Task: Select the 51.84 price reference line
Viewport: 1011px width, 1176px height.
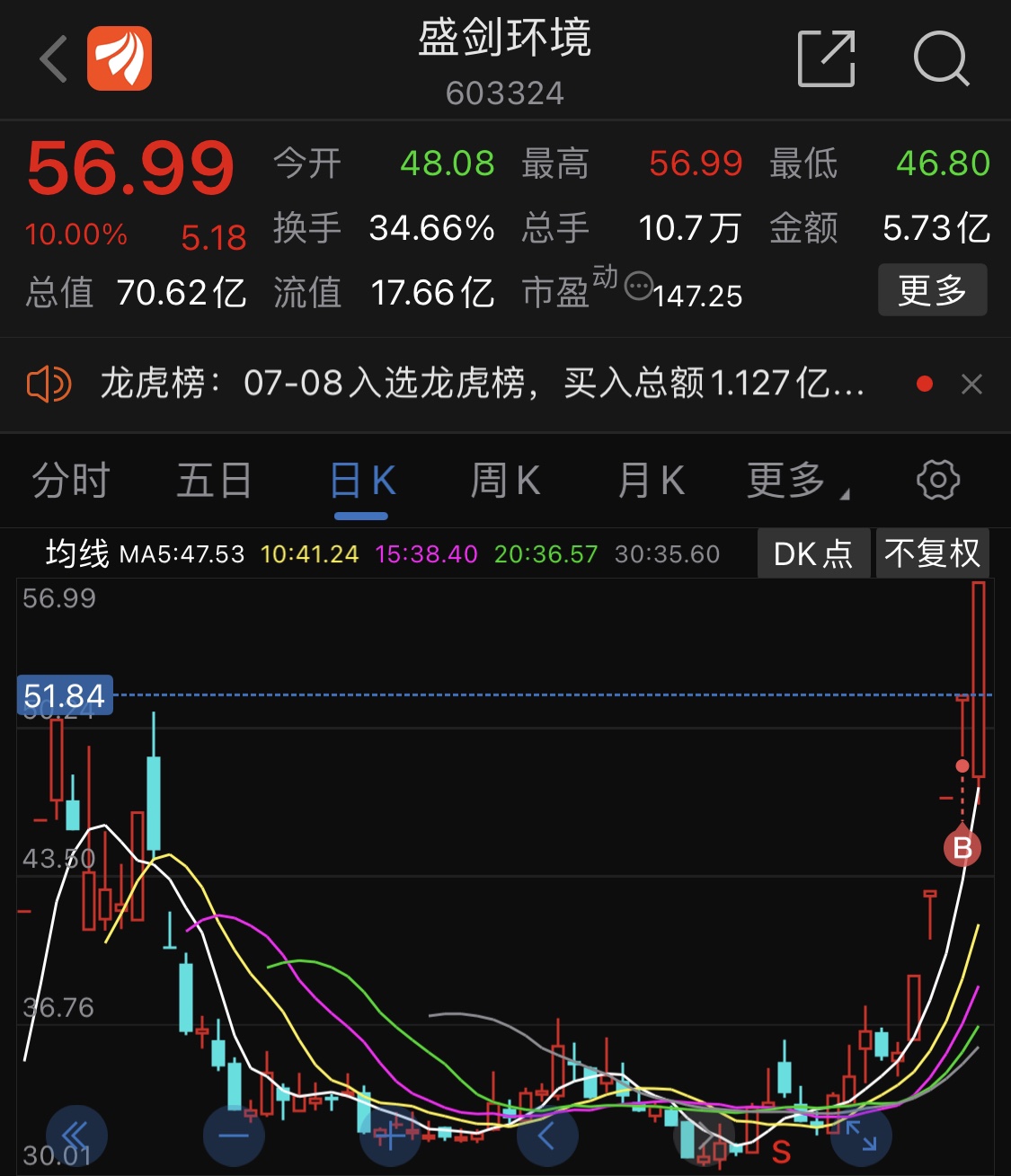Action: coord(63,695)
